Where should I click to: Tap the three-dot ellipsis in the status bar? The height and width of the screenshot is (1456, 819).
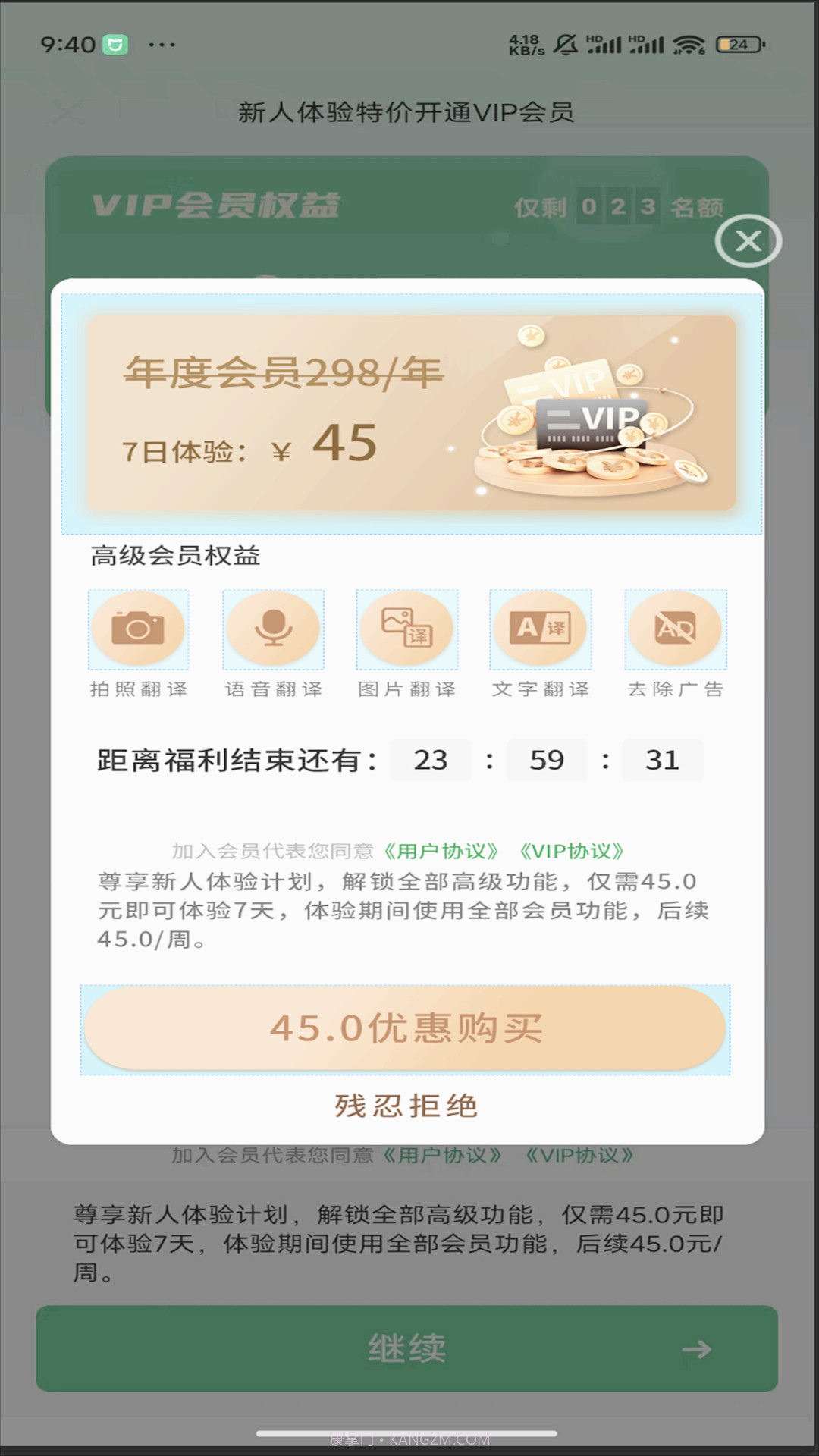point(161,45)
